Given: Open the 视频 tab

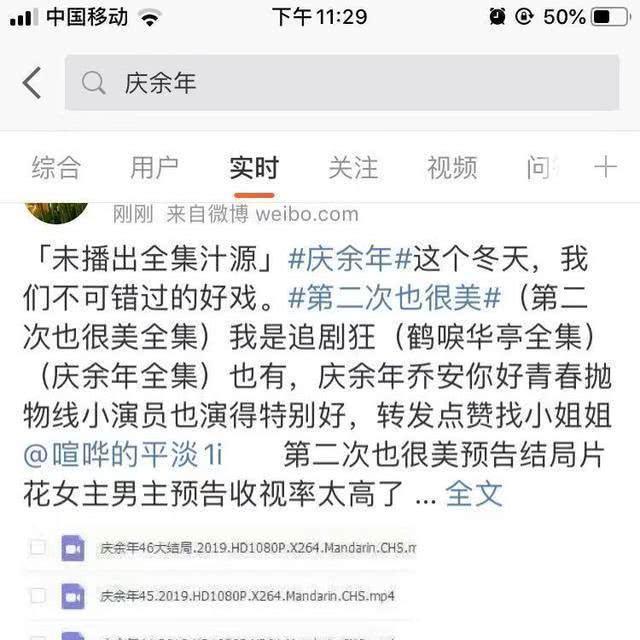Looking at the screenshot, I should pos(452,167).
